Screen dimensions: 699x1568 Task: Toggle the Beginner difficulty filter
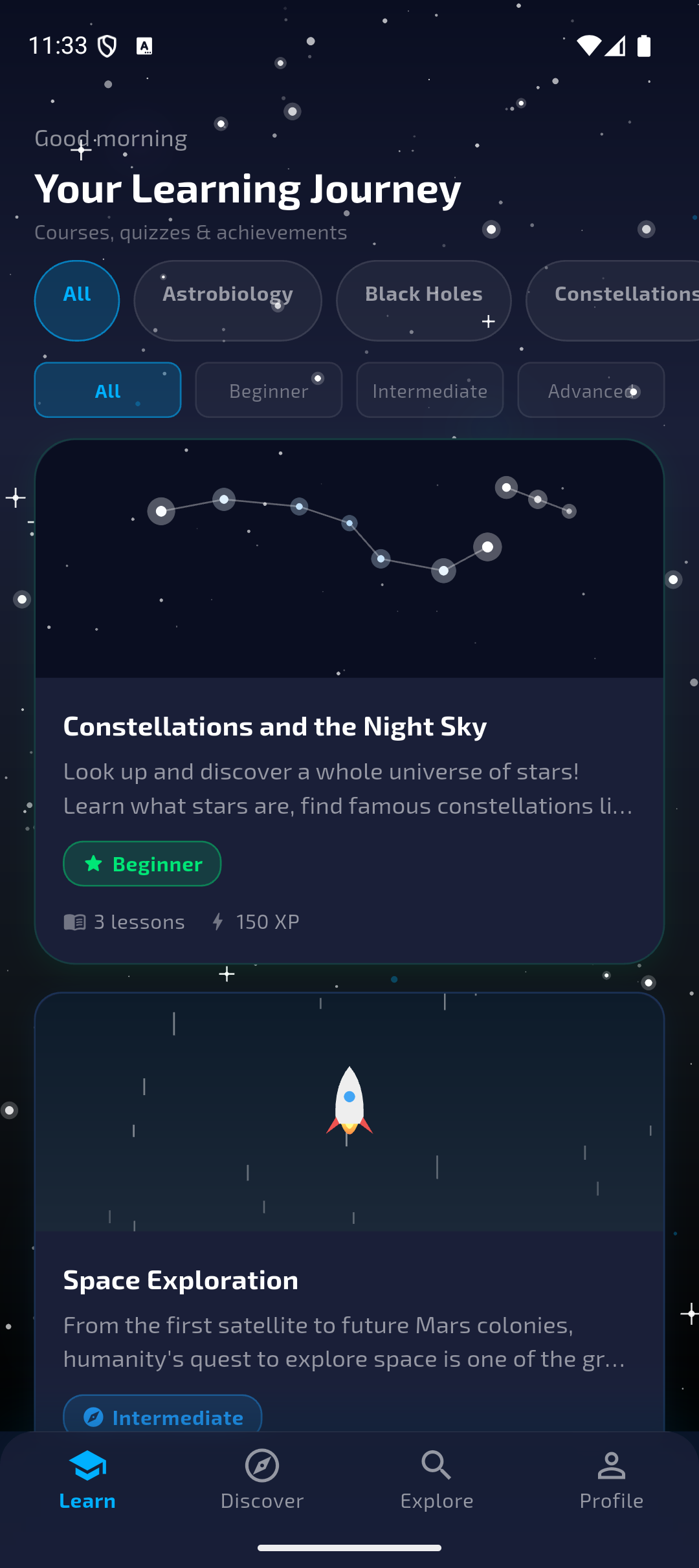[269, 390]
